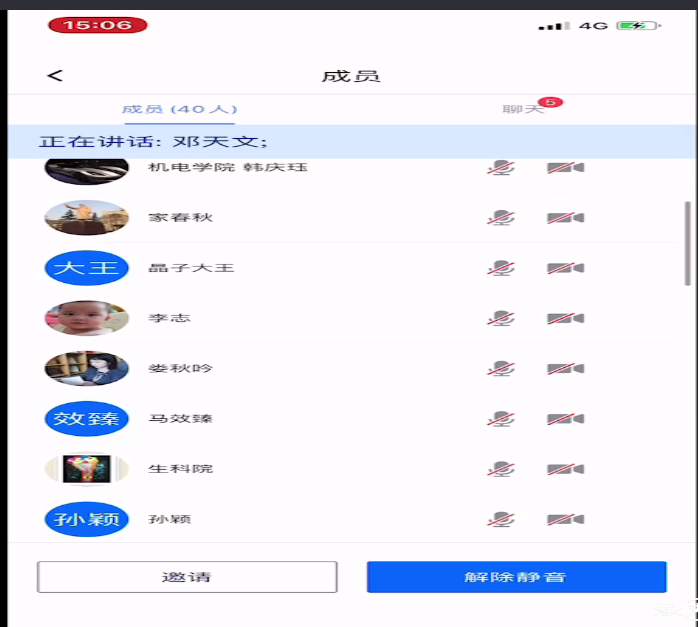
Task: Go back from the 成员 screen
Action: (x=55, y=76)
